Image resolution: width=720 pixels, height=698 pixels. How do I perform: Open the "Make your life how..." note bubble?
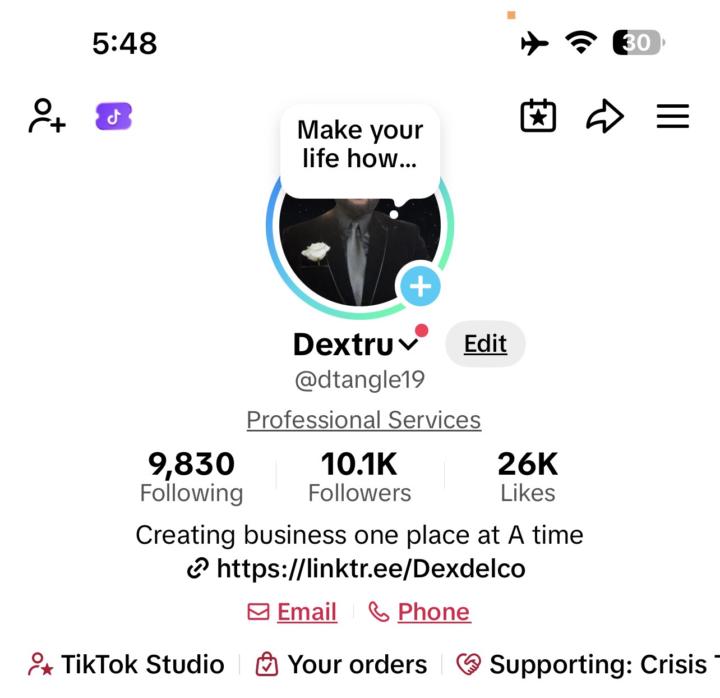(360, 146)
